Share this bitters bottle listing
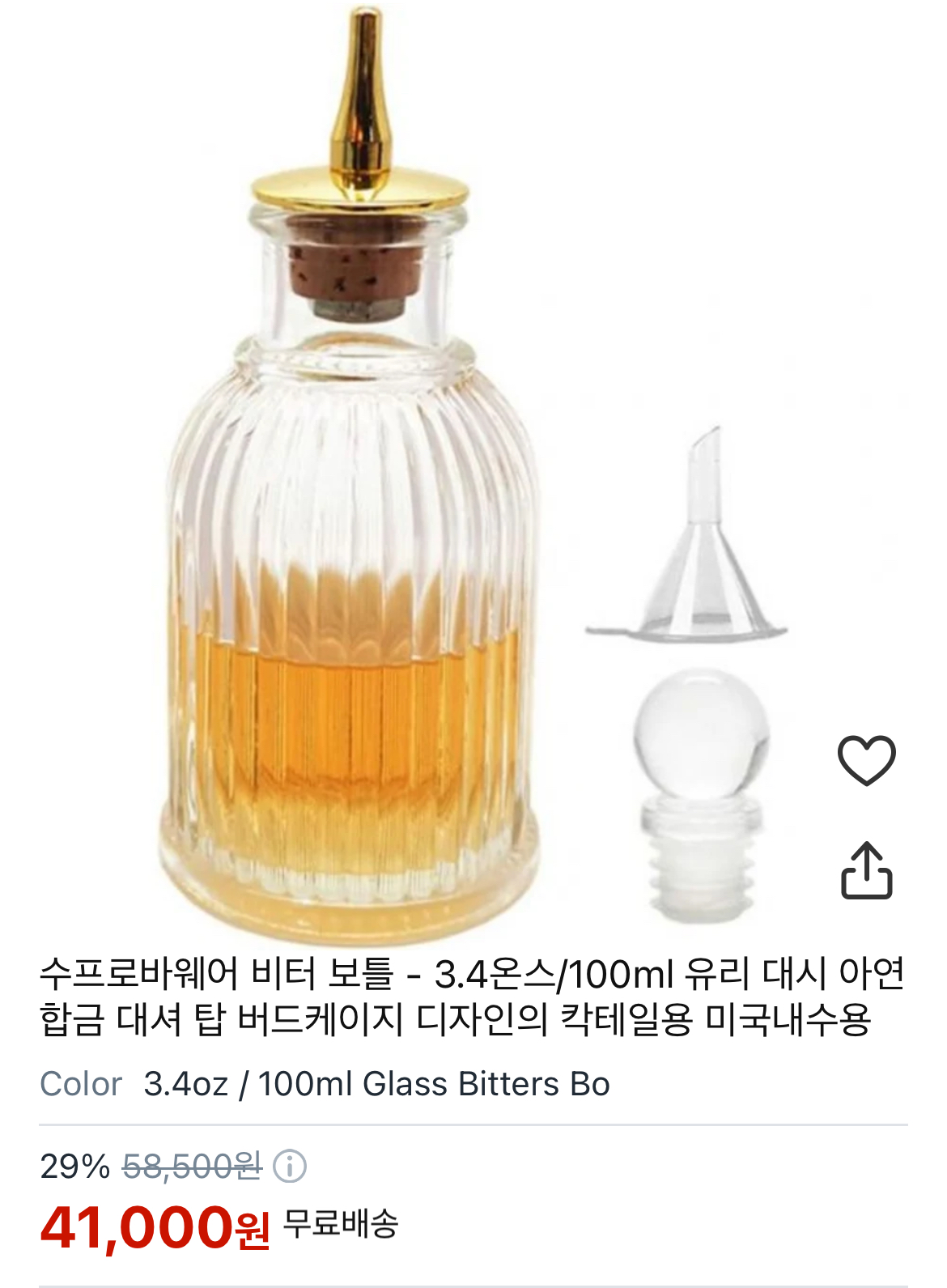The width and height of the screenshot is (947, 1288). pyautogui.click(x=866, y=871)
